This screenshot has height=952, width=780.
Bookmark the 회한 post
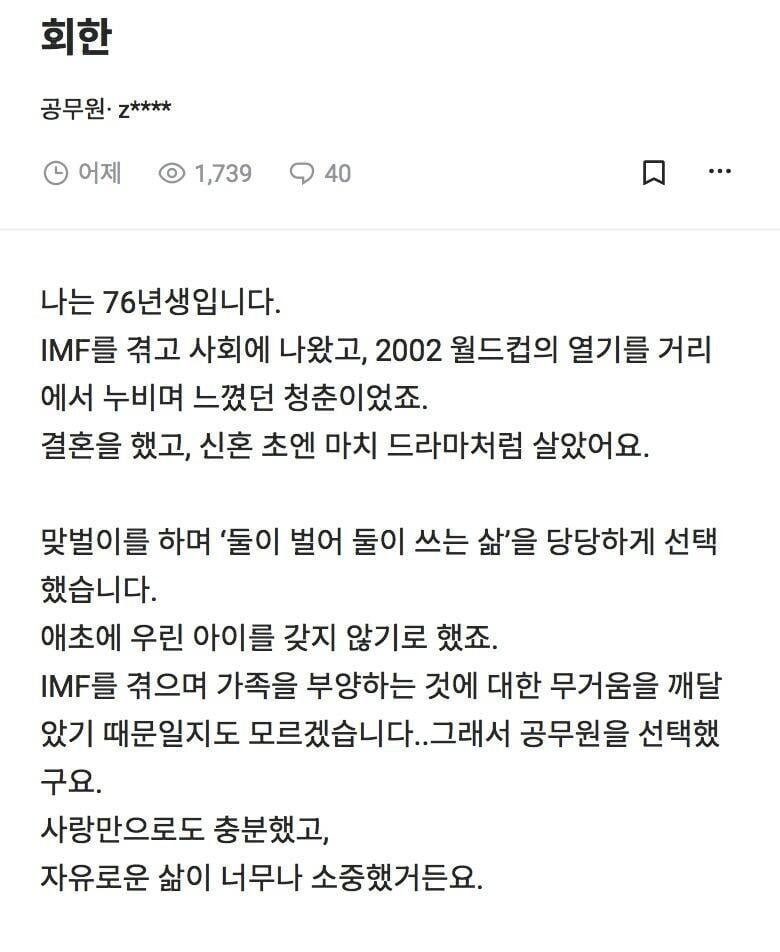[x=653, y=172]
